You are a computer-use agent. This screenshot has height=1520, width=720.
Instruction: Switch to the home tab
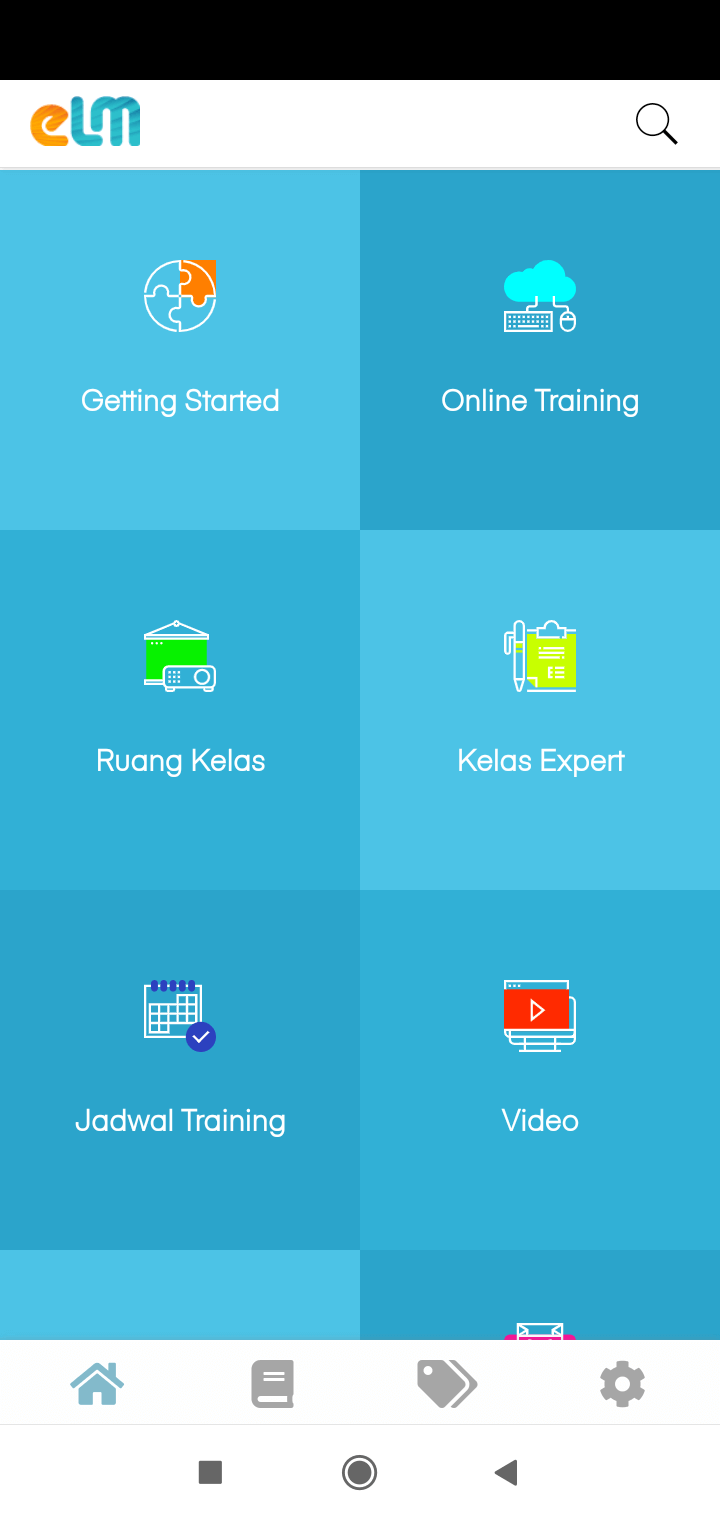click(x=97, y=1384)
